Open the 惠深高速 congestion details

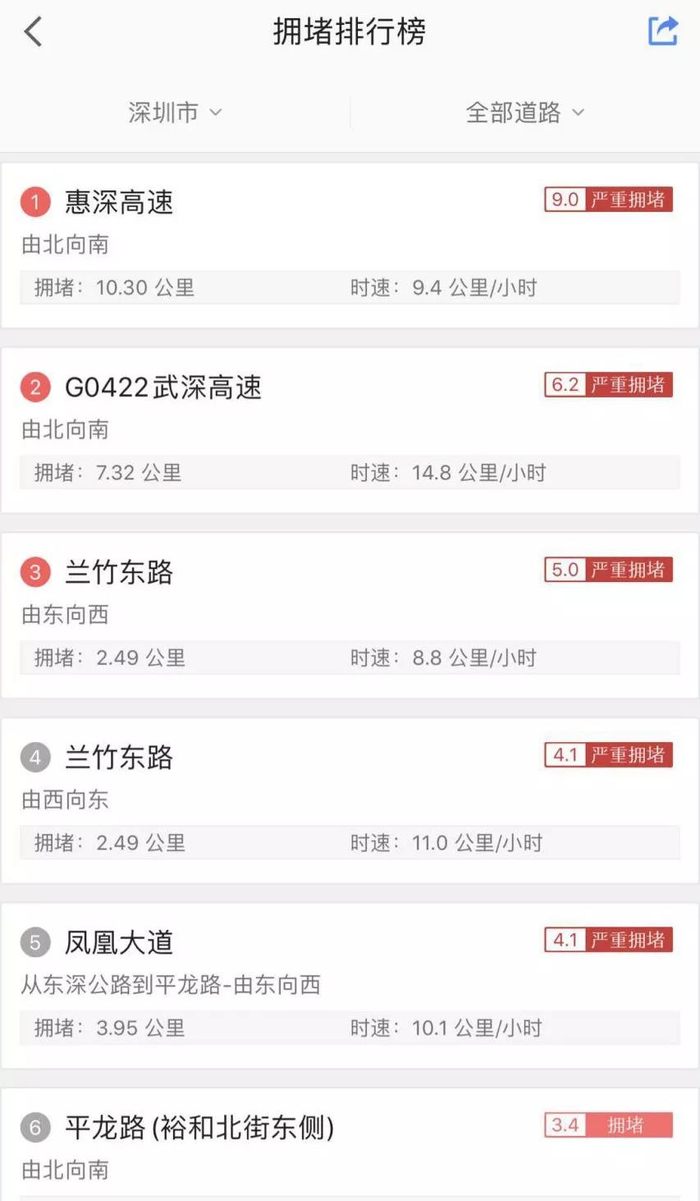pyautogui.click(x=350, y=245)
